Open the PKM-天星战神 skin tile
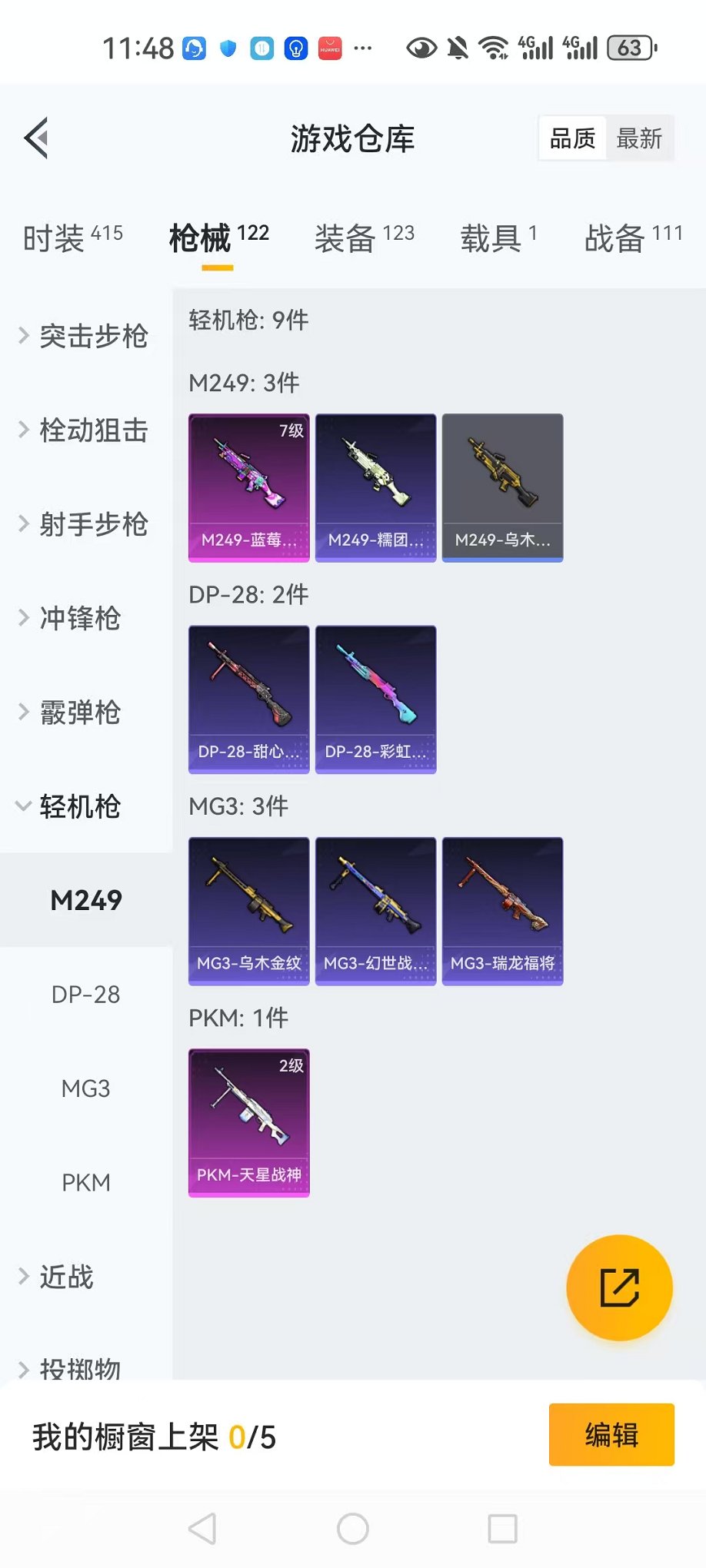The image size is (706, 1568). (248, 1122)
